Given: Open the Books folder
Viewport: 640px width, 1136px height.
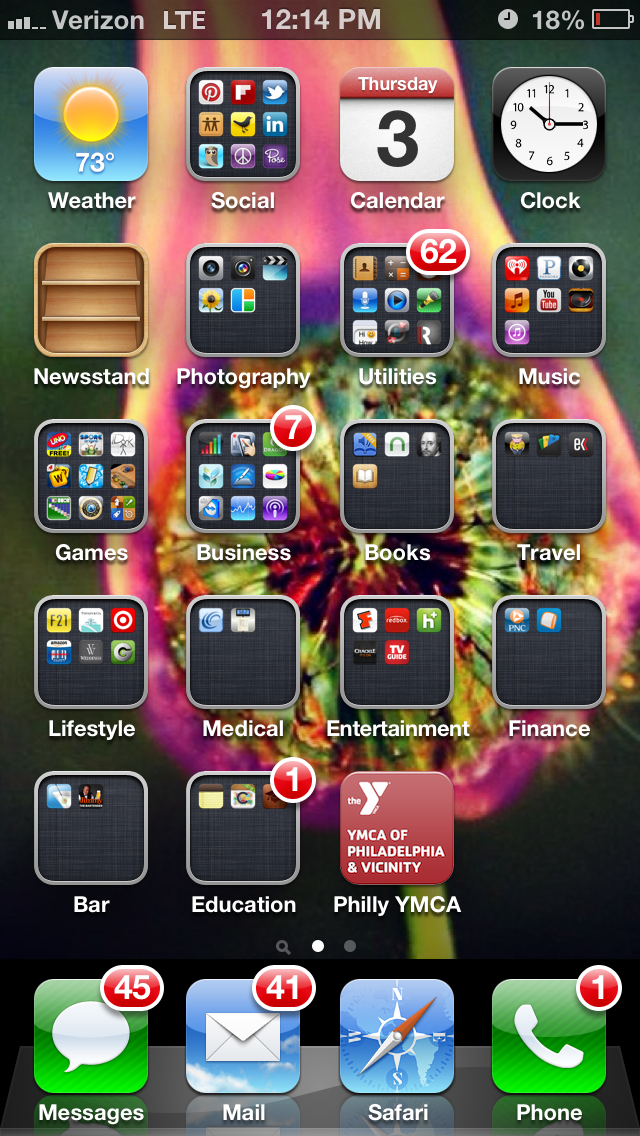Looking at the screenshot, I should 397,476.
